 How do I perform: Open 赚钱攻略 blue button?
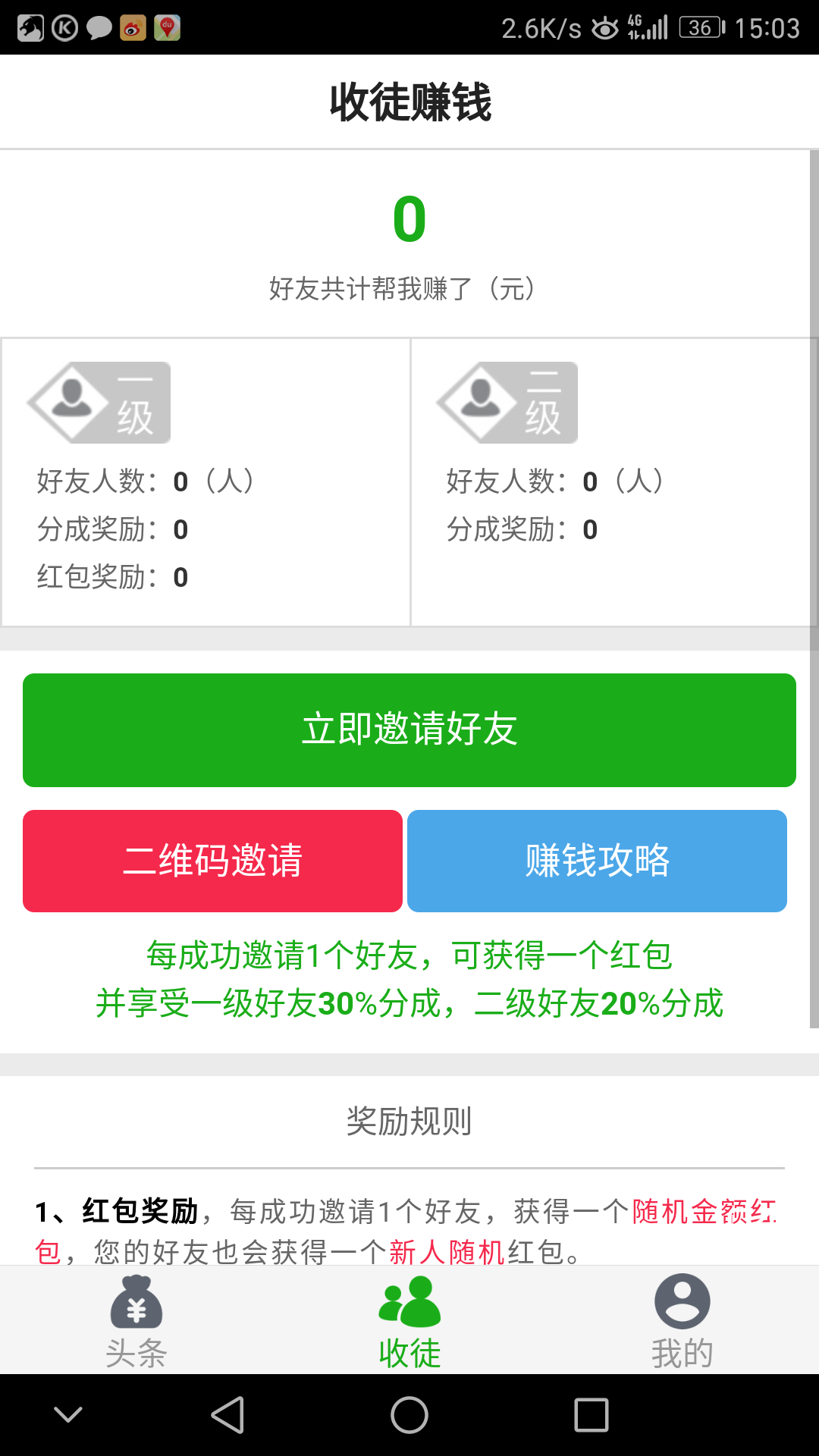coord(598,861)
